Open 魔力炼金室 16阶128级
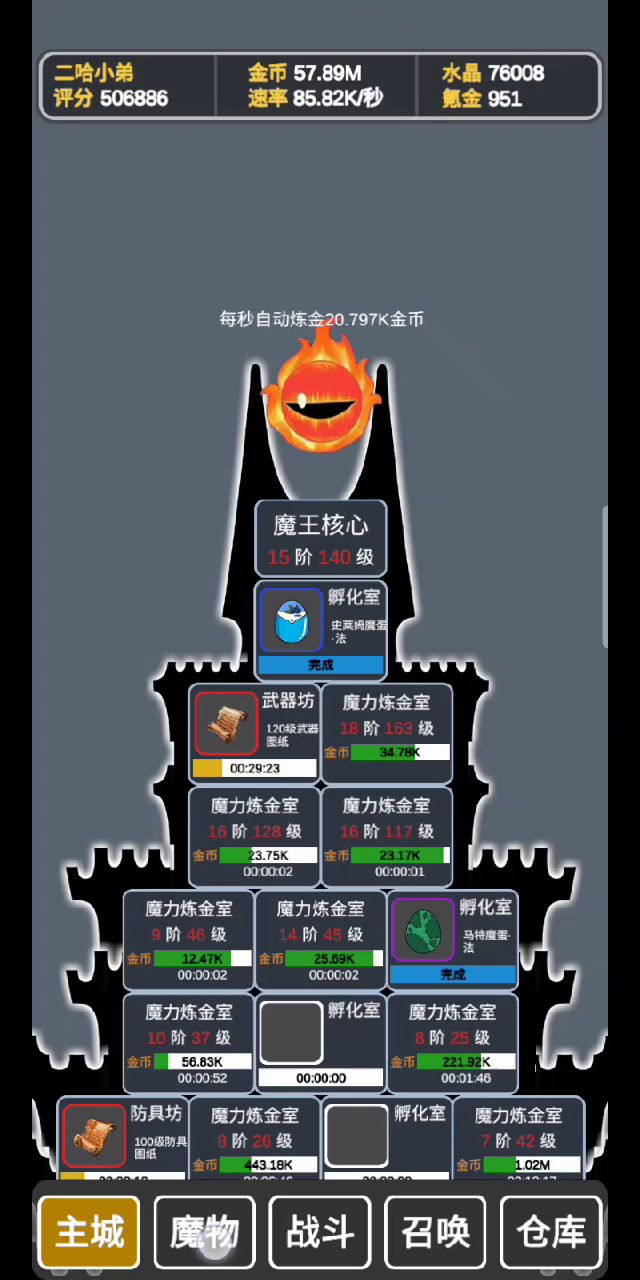 pyautogui.click(x=254, y=836)
